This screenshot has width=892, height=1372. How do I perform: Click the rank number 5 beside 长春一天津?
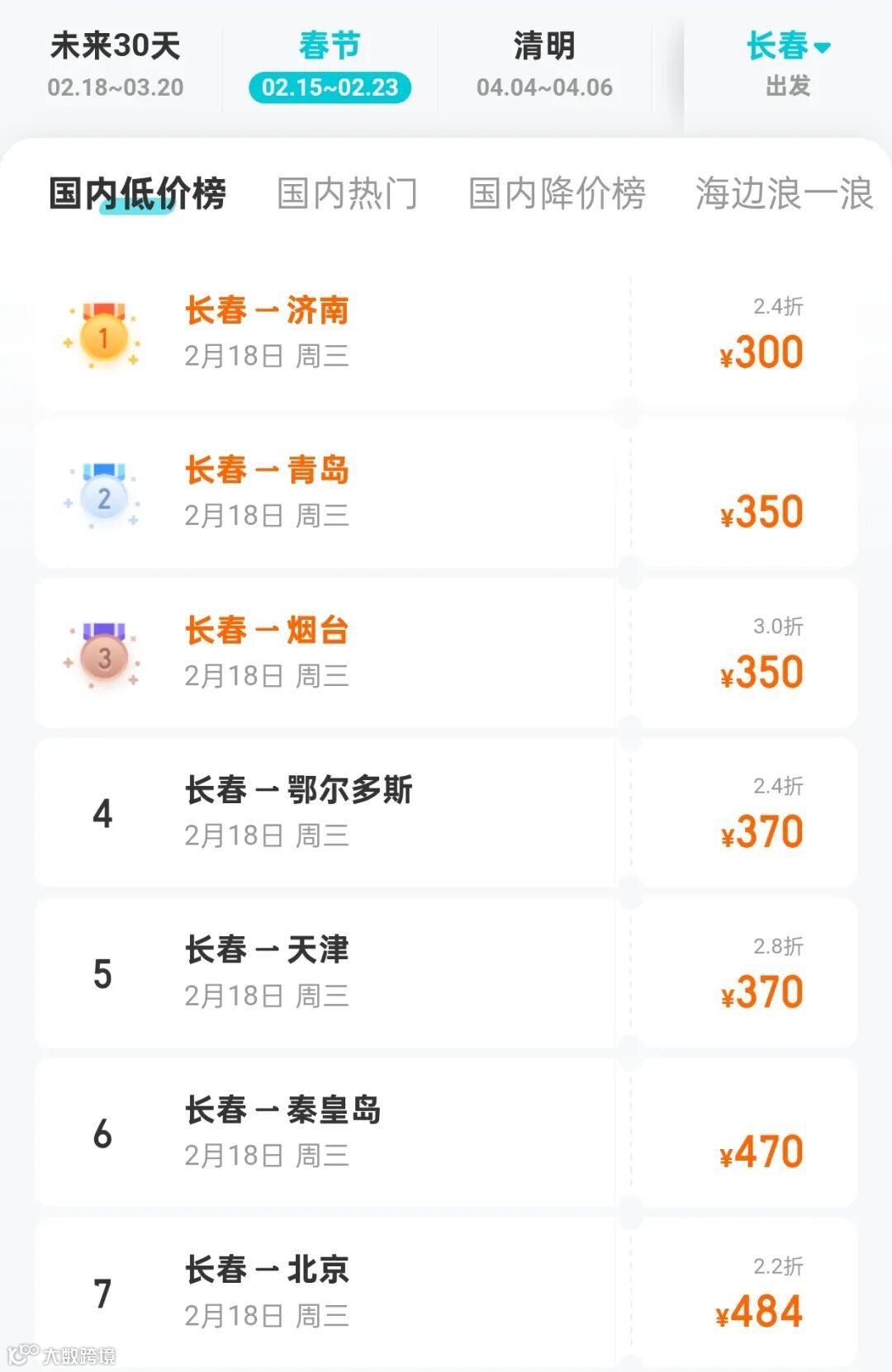tap(102, 972)
